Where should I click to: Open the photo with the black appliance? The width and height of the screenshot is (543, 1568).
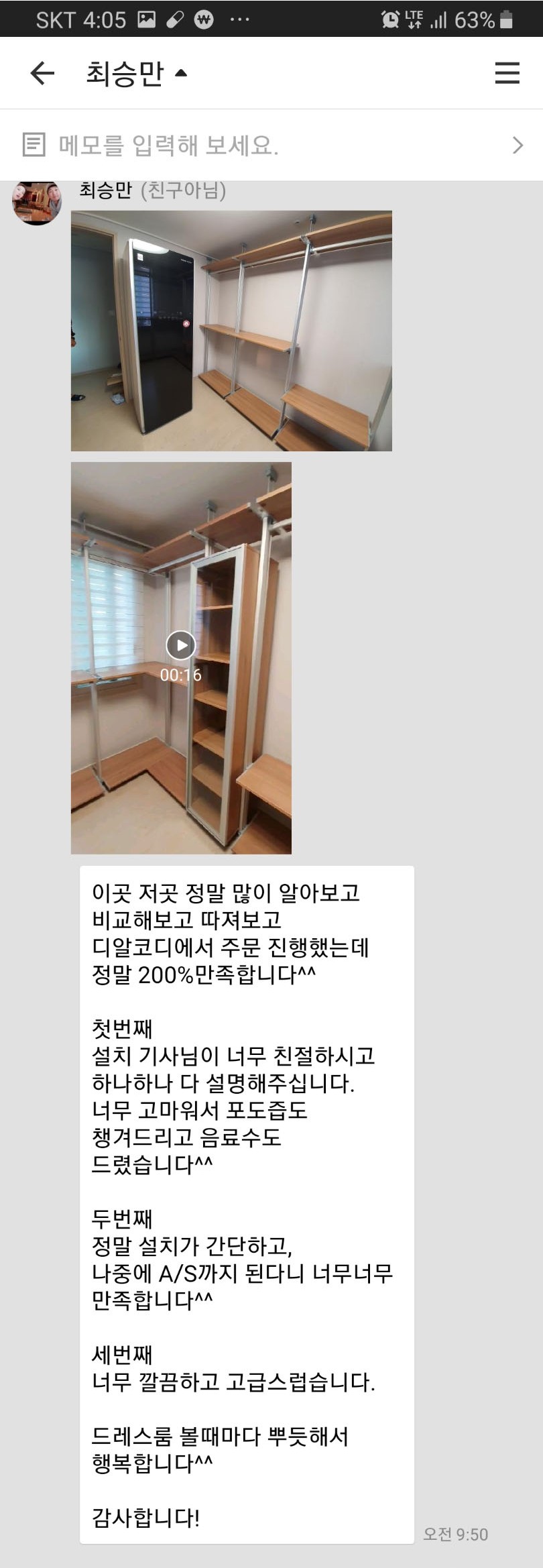231,331
